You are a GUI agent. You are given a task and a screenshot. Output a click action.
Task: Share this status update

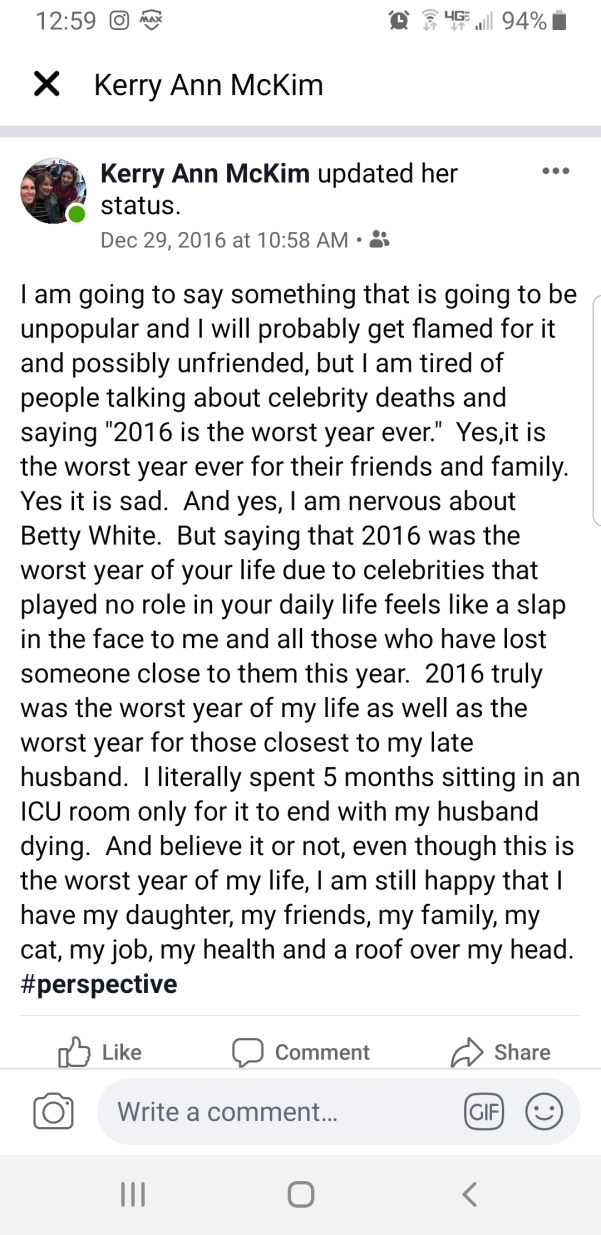502,1052
